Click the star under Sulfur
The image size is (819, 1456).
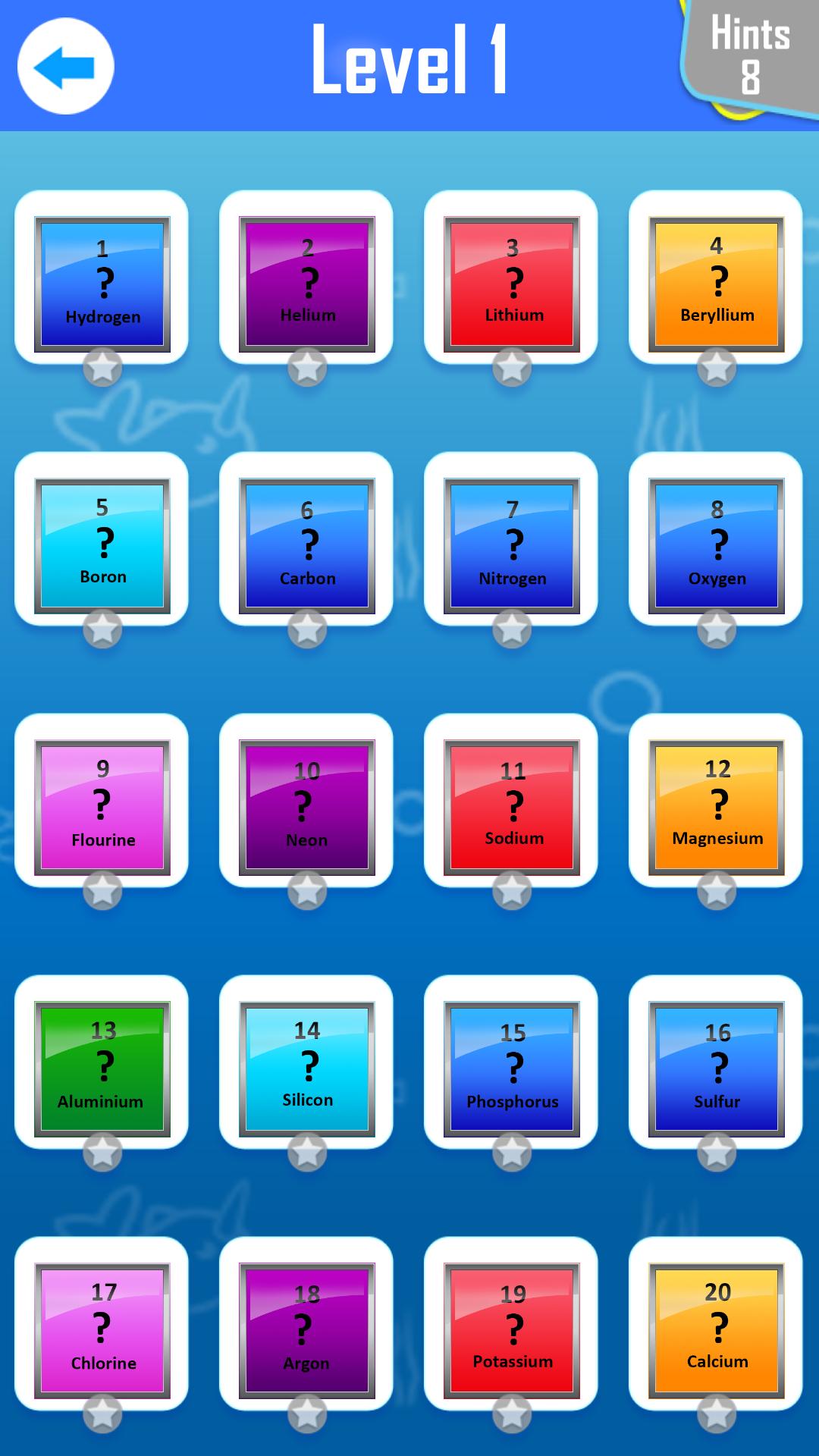[717, 1151]
